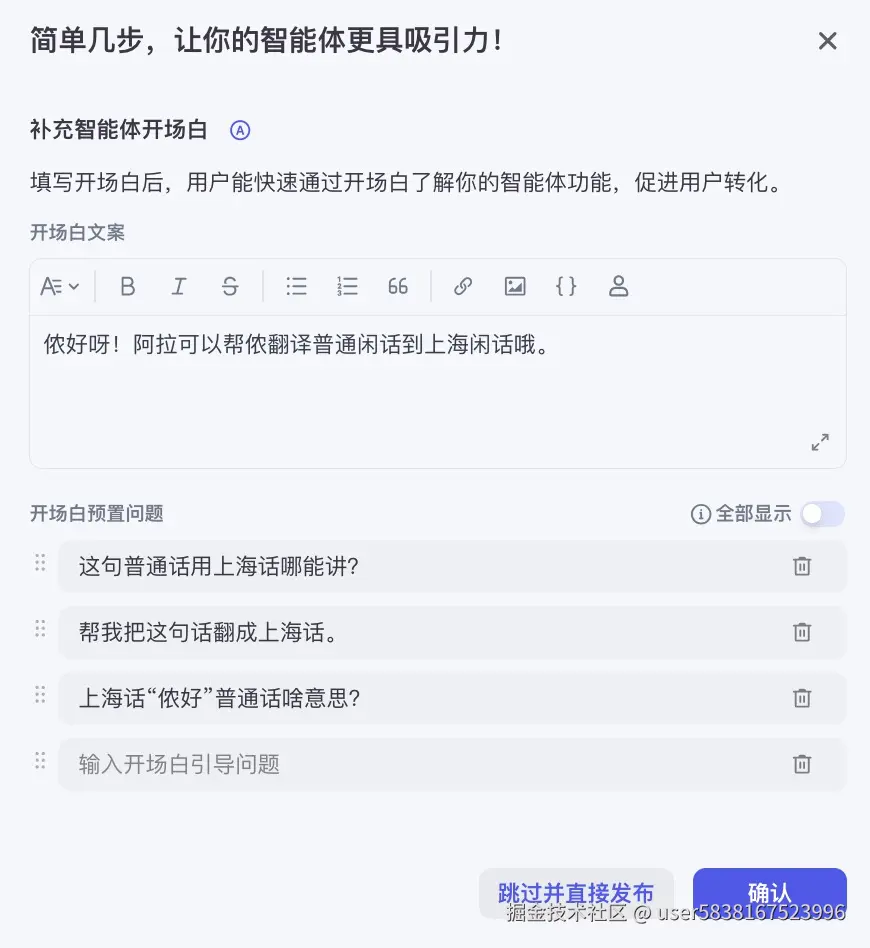Apply strikethrough formatting
The image size is (870, 948).
[x=230, y=286]
